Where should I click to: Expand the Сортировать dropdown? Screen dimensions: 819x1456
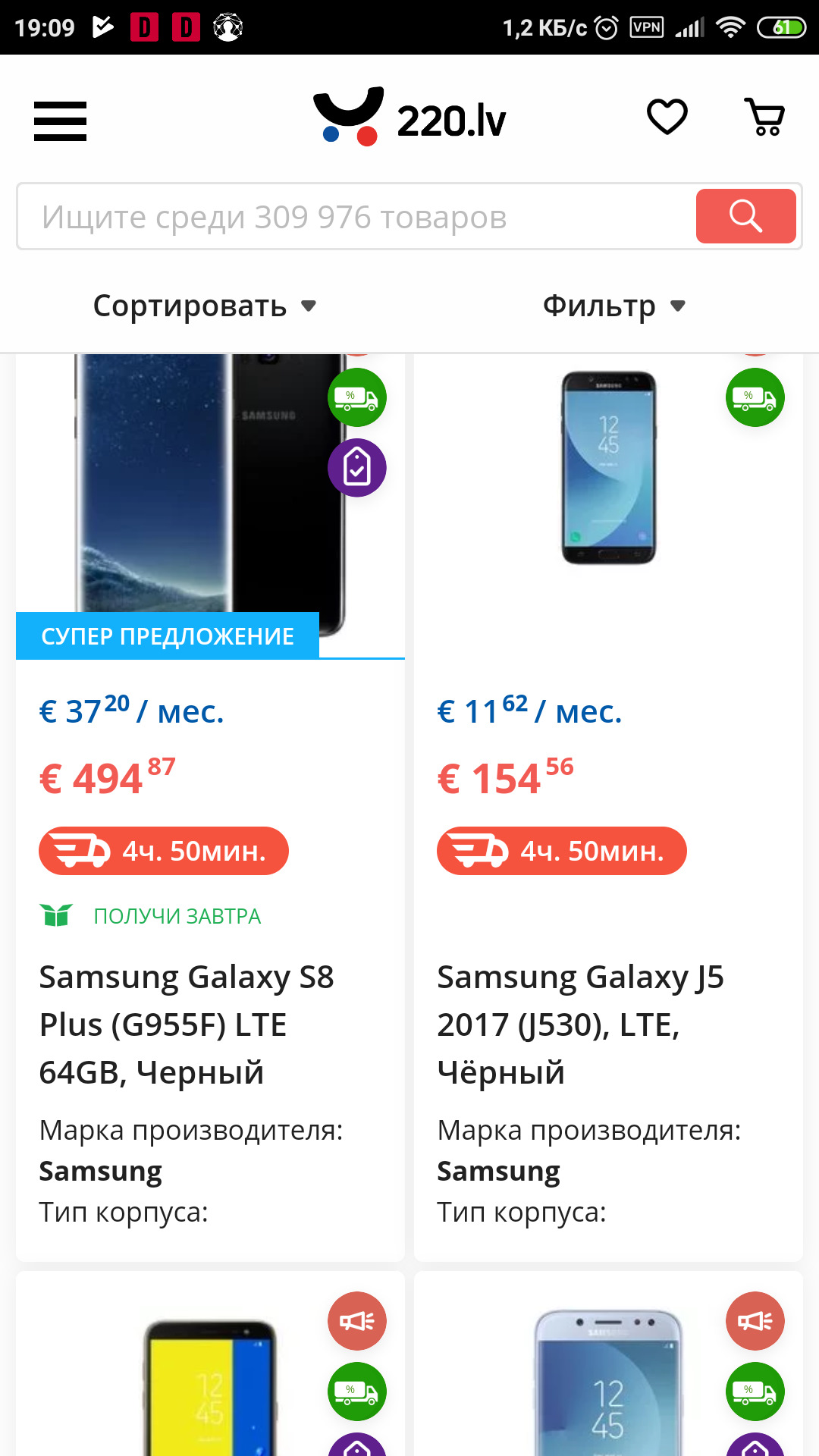click(205, 306)
